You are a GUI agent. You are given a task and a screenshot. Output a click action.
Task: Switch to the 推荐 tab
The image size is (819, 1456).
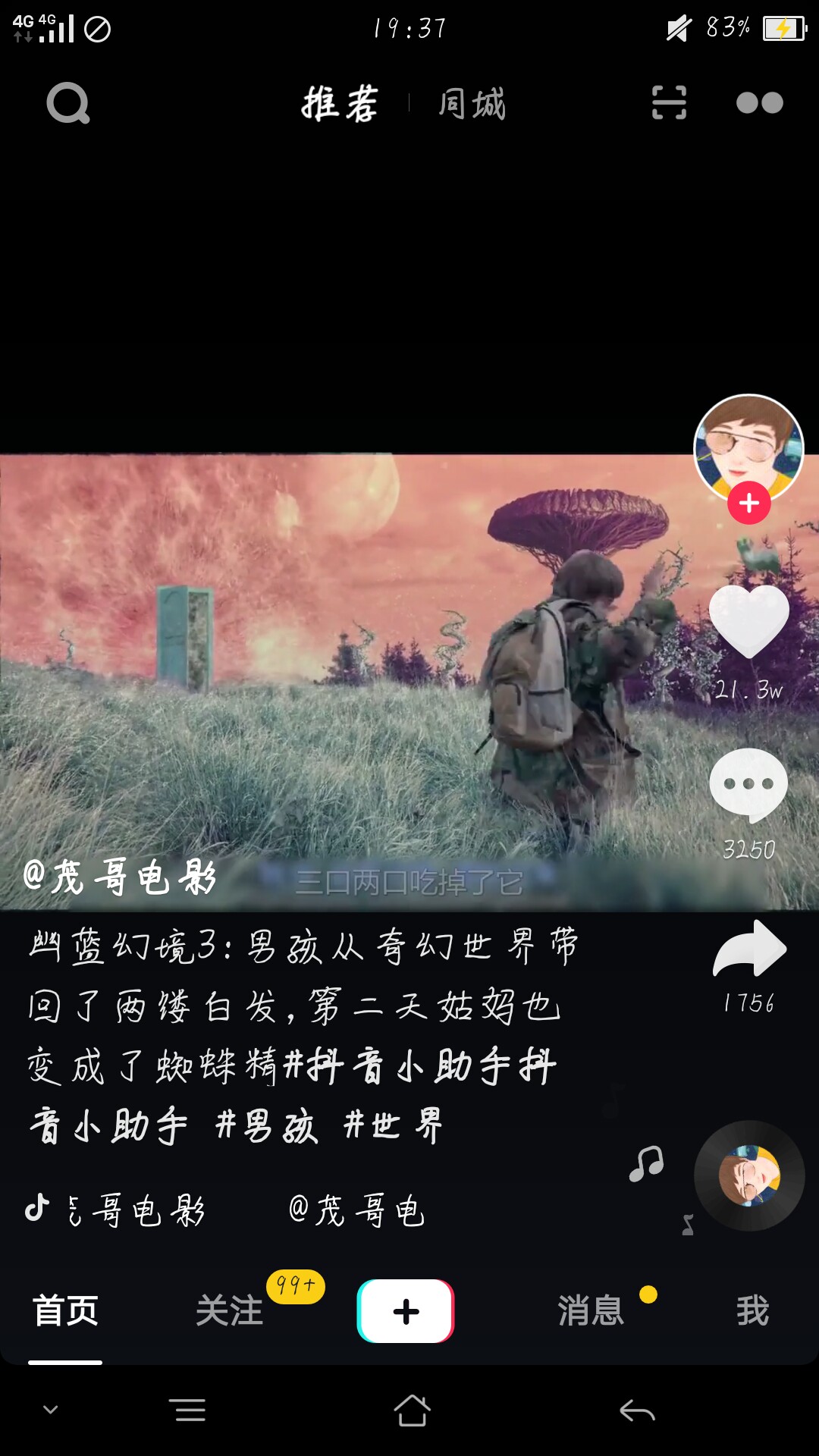coord(340,104)
